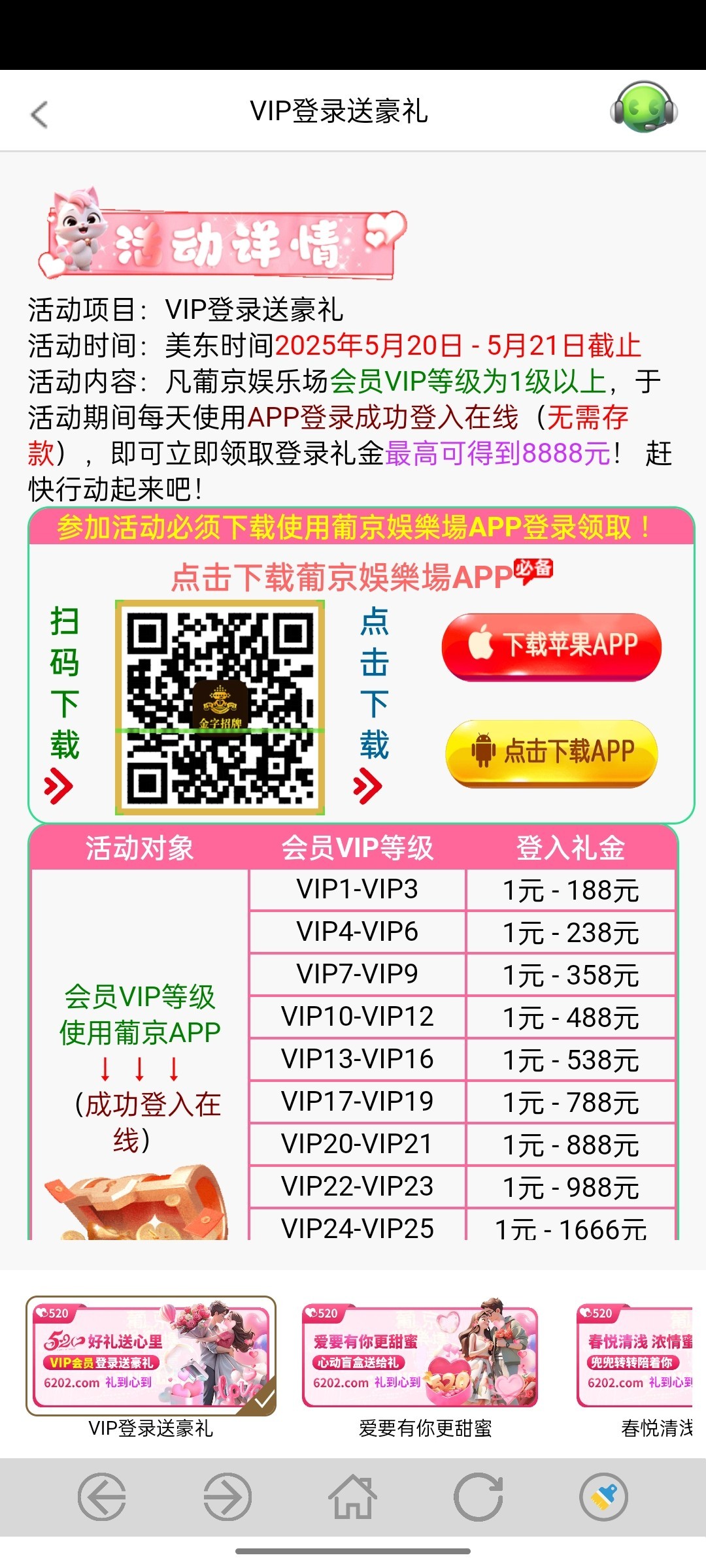
Task: Open the 春悦清浅 promotion card
Action: (x=634, y=1356)
